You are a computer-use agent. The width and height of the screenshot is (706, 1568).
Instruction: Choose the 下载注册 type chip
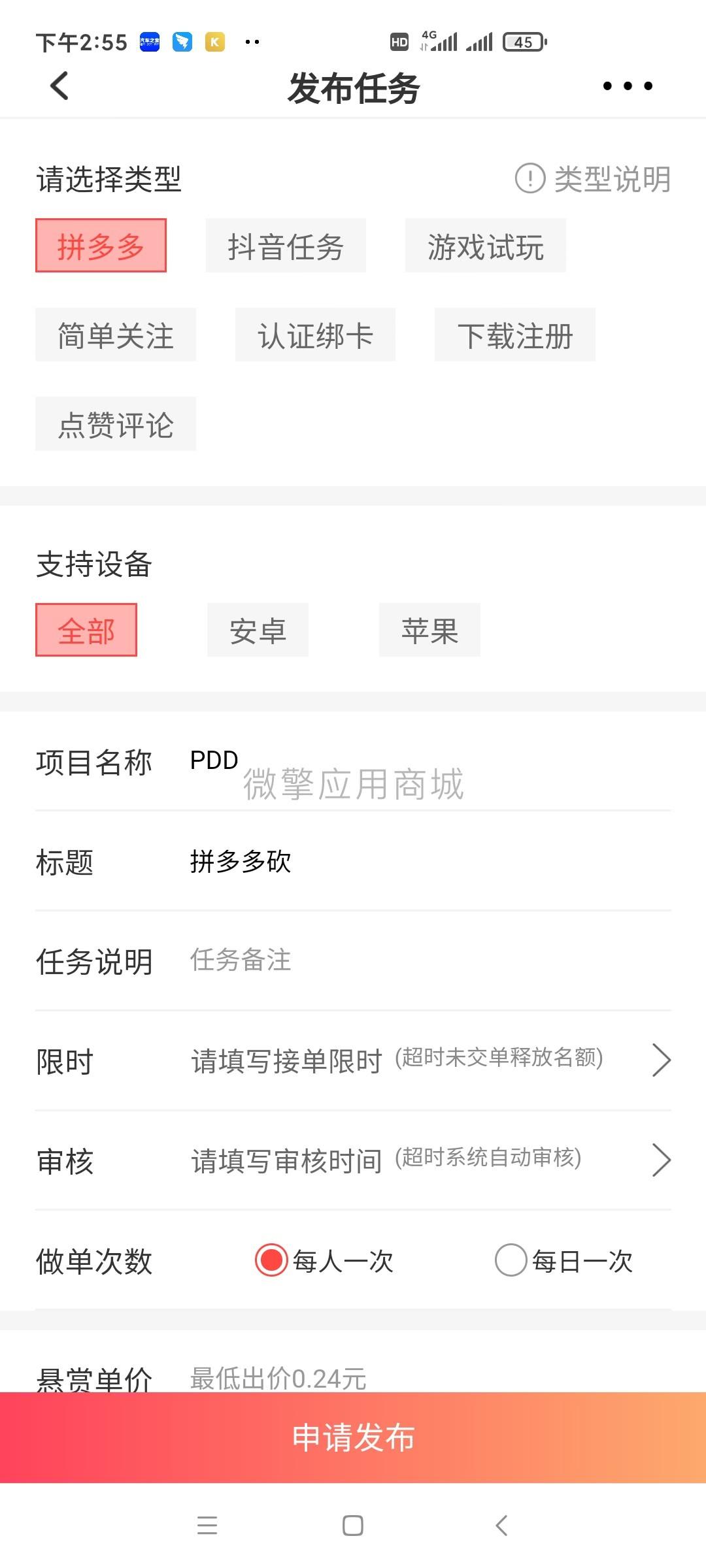pyautogui.click(x=514, y=335)
